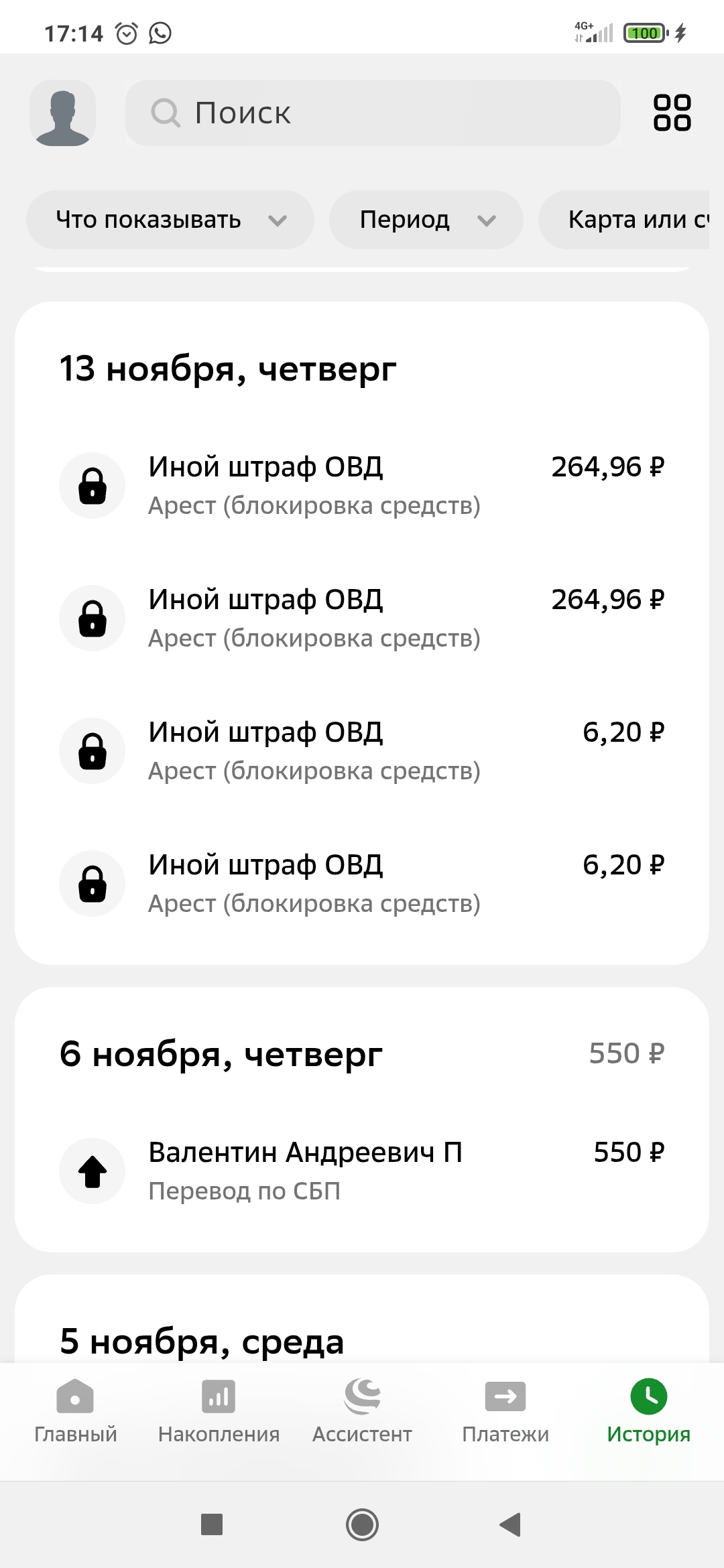The height and width of the screenshot is (1568, 724).
Task: Tap the Поиск search field
Action: [x=373, y=113]
